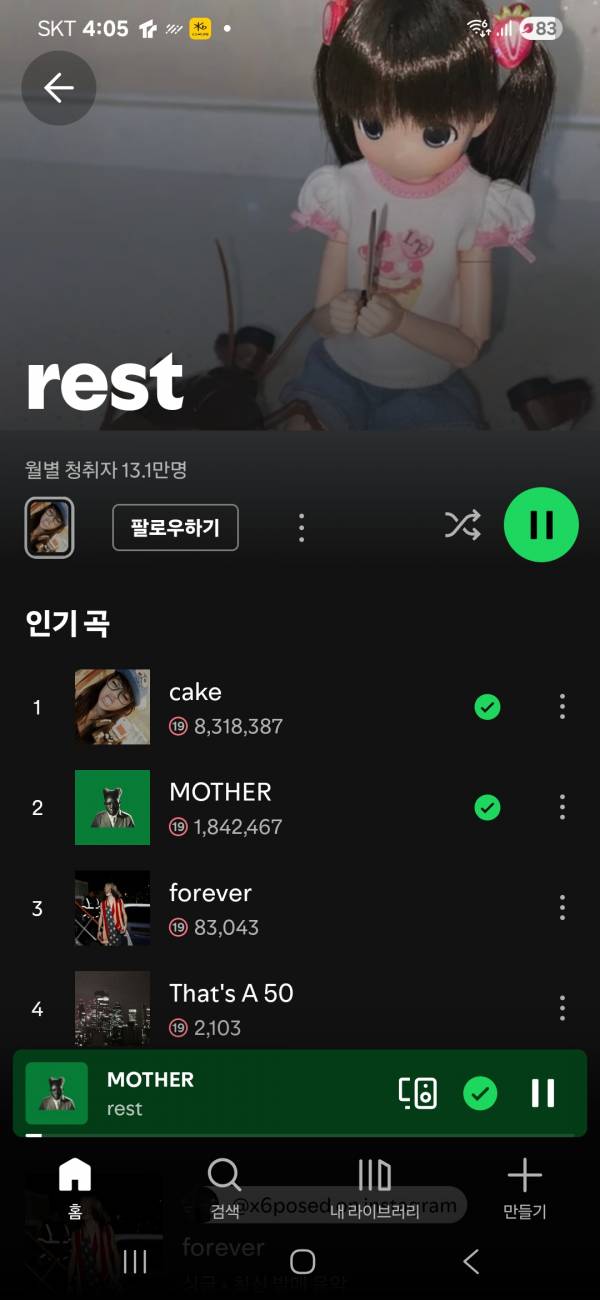Switch to 내 라이브러리 tab
This screenshot has width=600, height=1300.
(x=373, y=1187)
